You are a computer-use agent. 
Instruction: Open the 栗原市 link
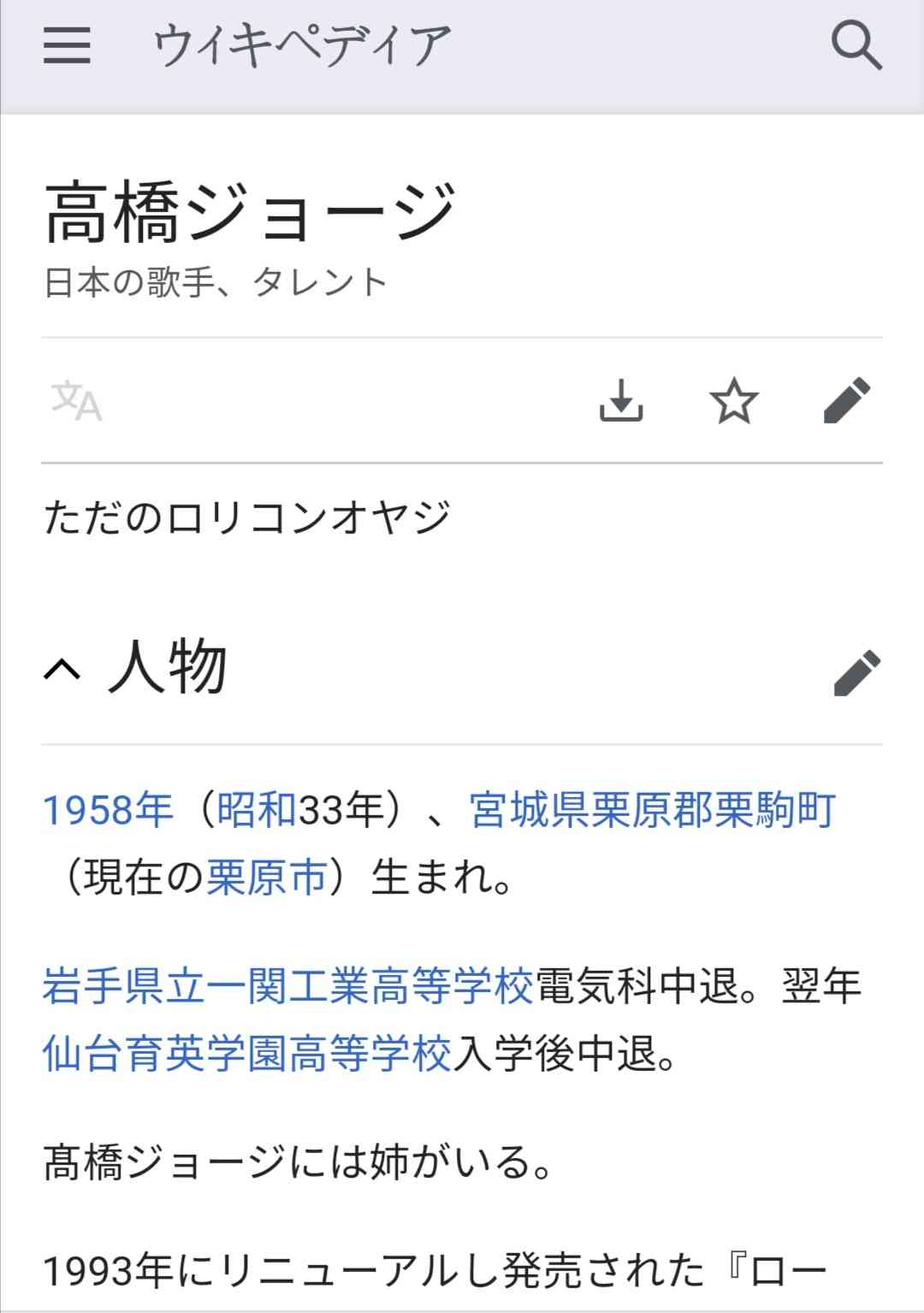tap(267, 876)
